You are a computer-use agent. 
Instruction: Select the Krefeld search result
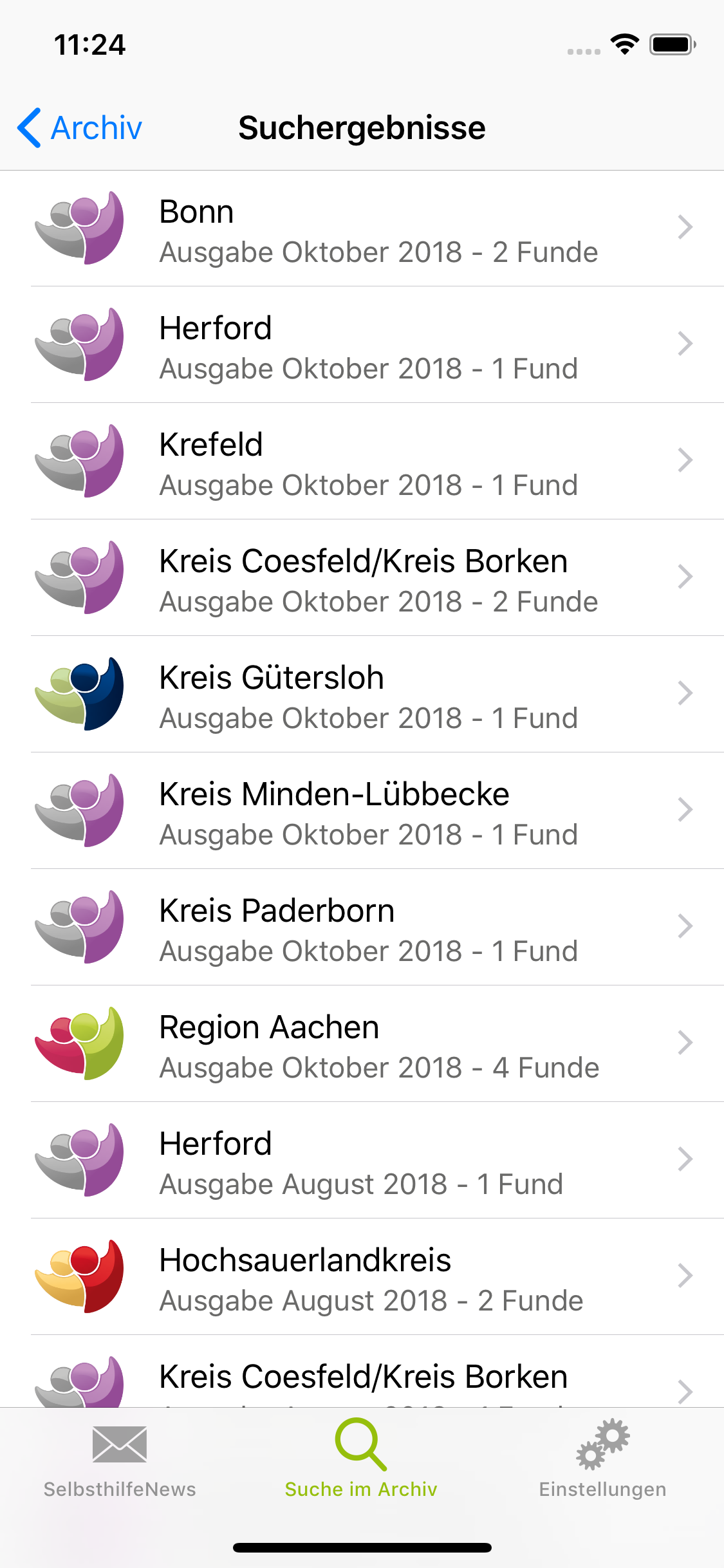(x=362, y=462)
